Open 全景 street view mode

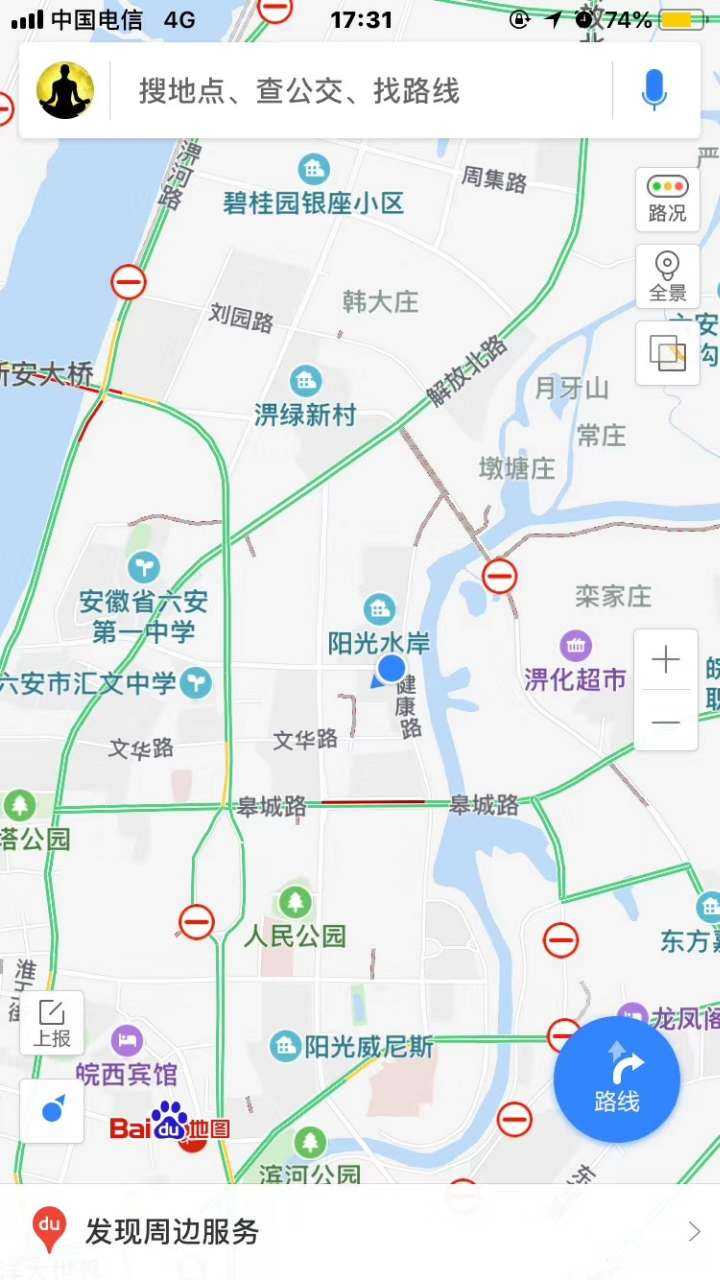(x=667, y=277)
